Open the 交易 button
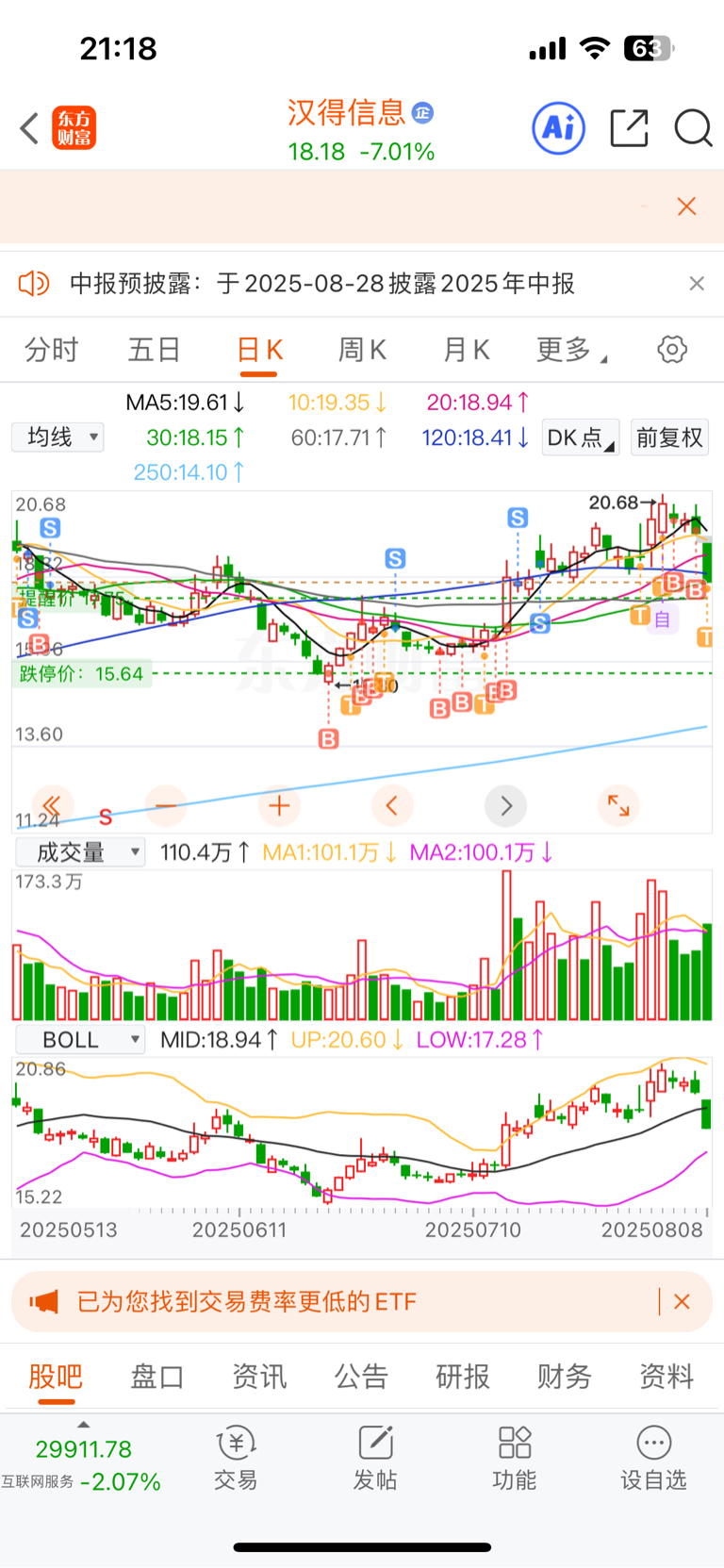The width and height of the screenshot is (724, 1568). 236,1458
